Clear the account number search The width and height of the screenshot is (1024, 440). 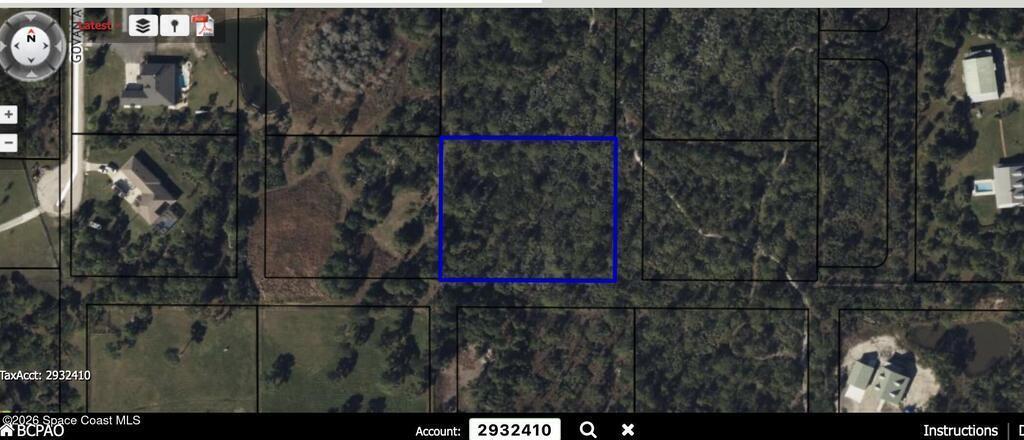[628, 430]
